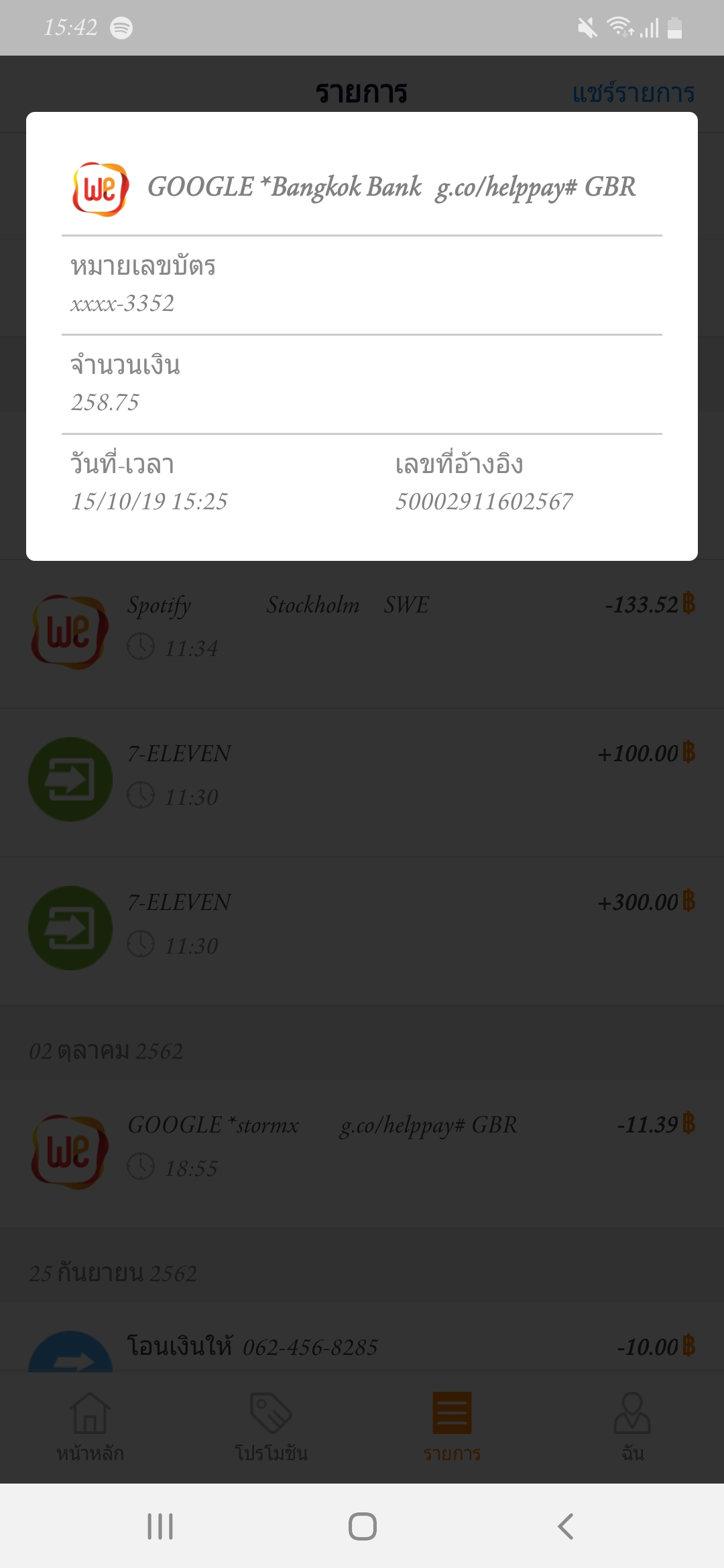The width and height of the screenshot is (724, 1568).
Task: Tap the clock icon under the Spotify entry
Action: 141,647
